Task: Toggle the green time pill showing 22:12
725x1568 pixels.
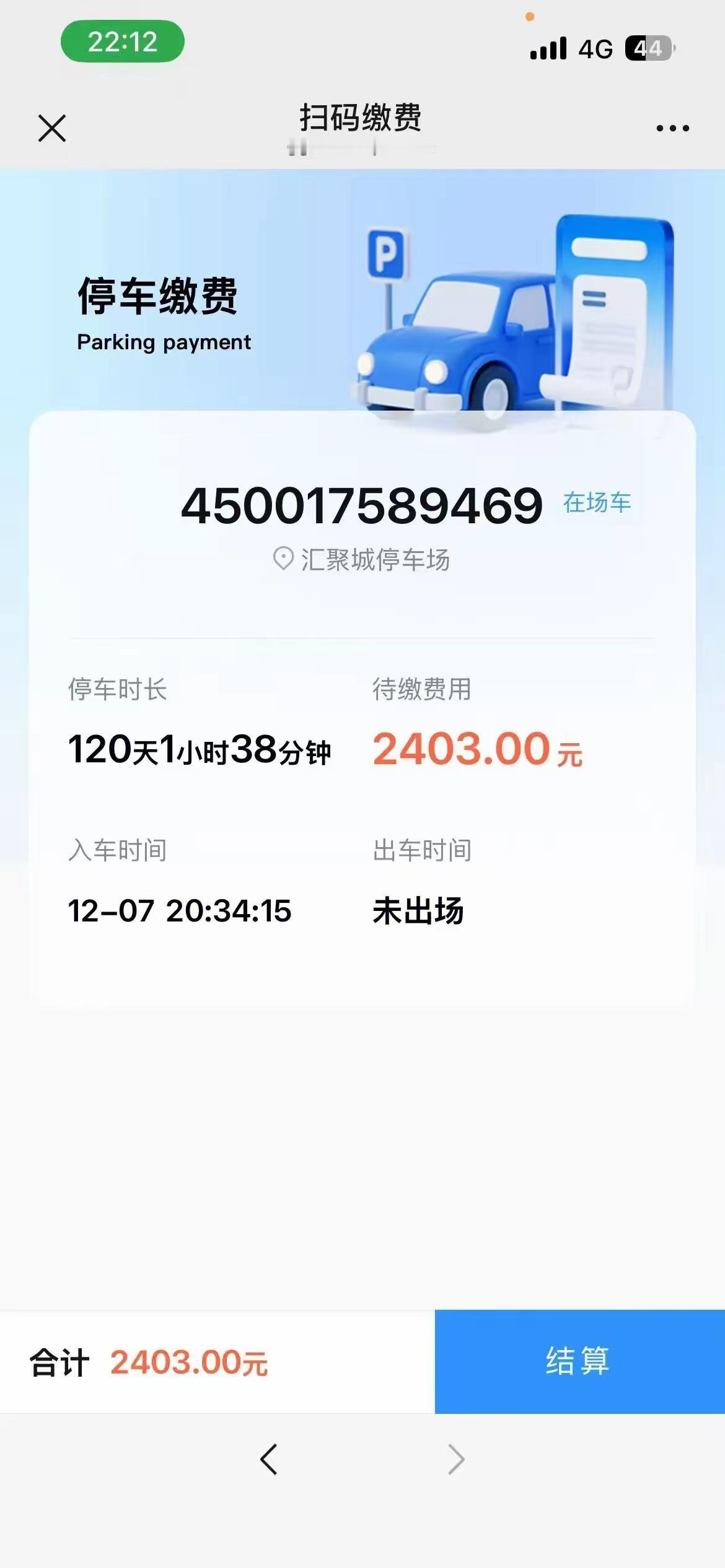Action: point(123,42)
